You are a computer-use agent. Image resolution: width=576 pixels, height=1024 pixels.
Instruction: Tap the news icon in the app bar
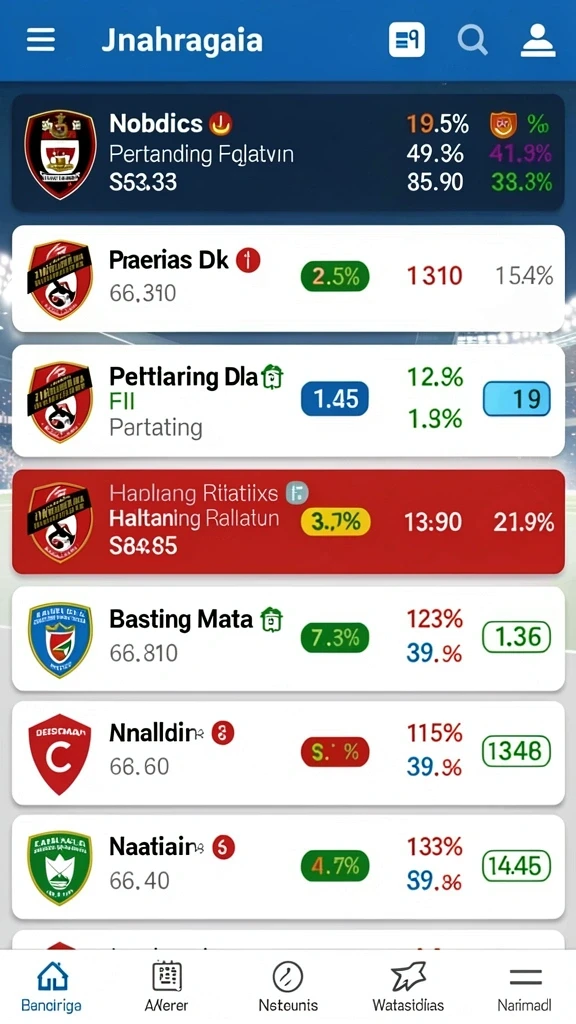coord(407,40)
